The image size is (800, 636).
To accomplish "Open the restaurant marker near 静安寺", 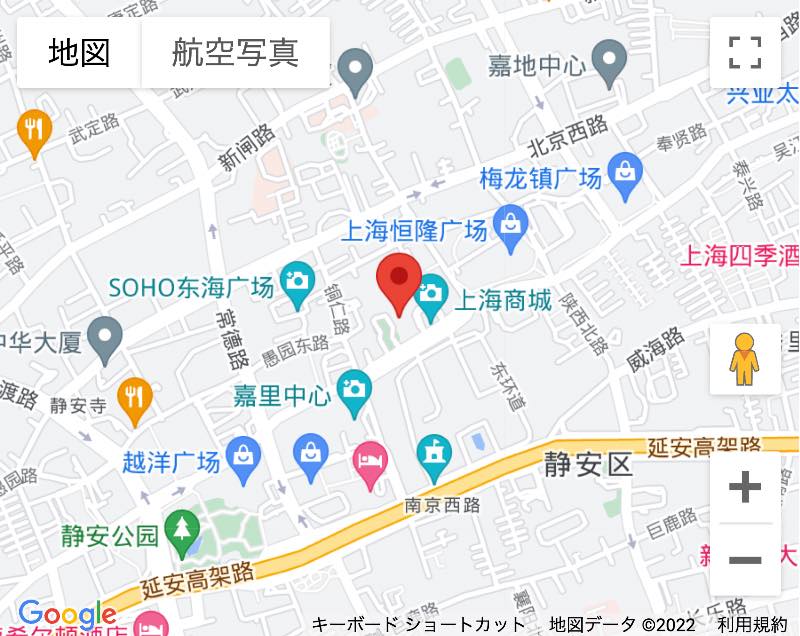I will tap(133, 399).
